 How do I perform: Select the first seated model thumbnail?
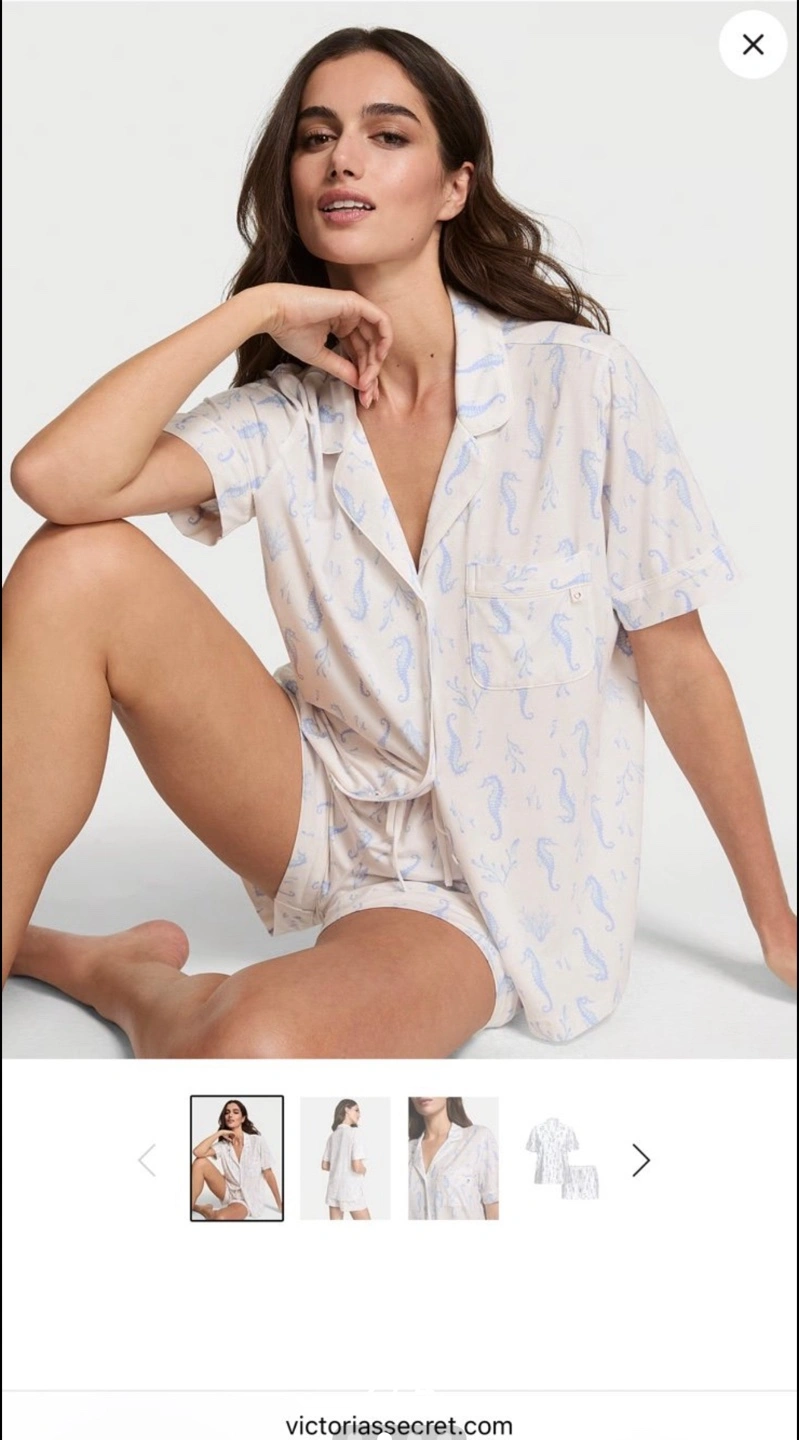point(237,1158)
